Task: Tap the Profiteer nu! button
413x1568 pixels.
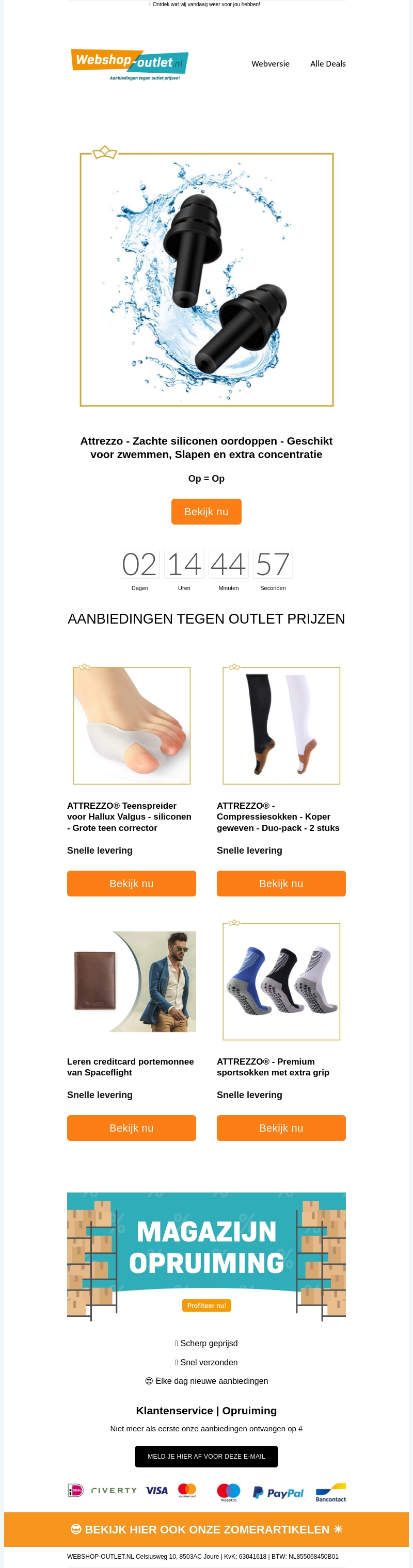Action: coord(206,1305)
